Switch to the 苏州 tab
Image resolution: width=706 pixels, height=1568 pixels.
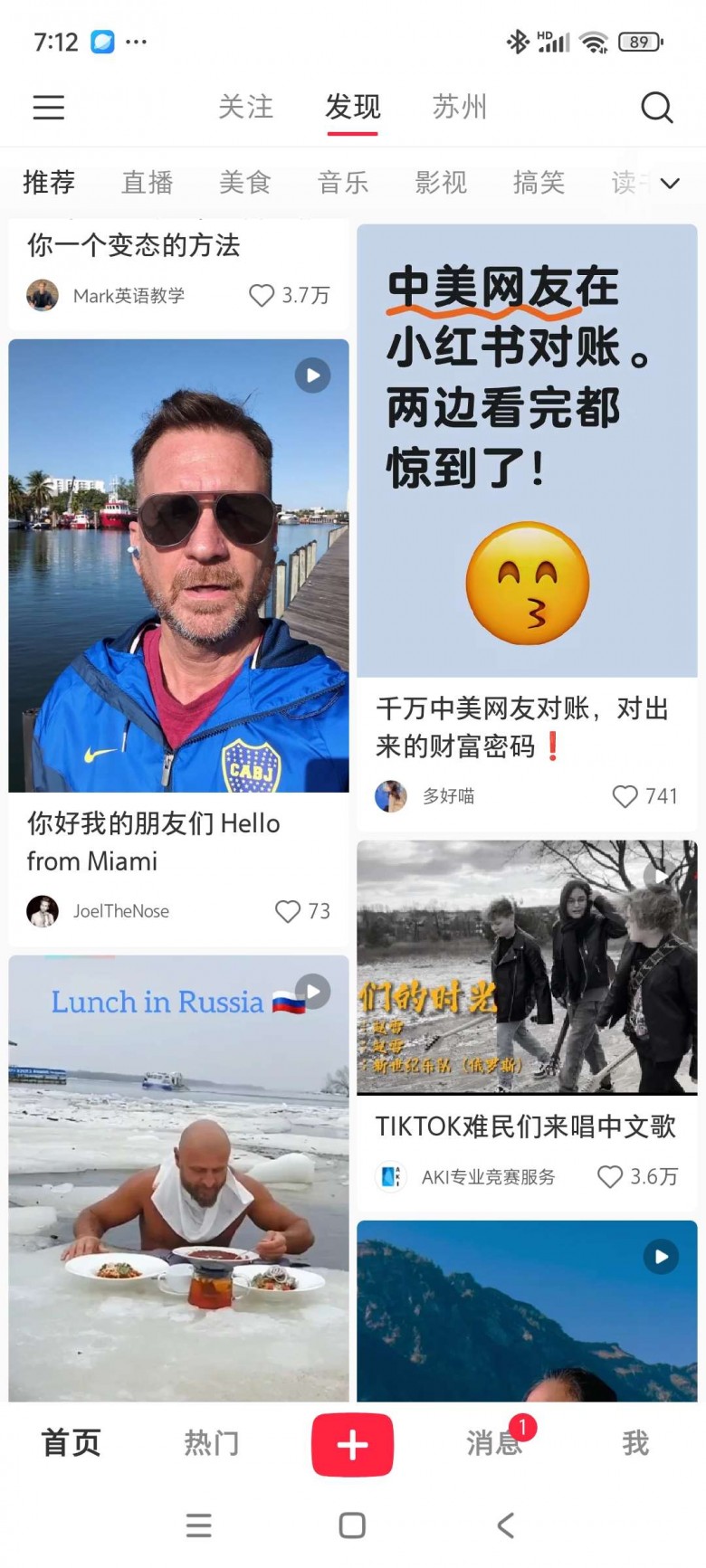point(459,108)
